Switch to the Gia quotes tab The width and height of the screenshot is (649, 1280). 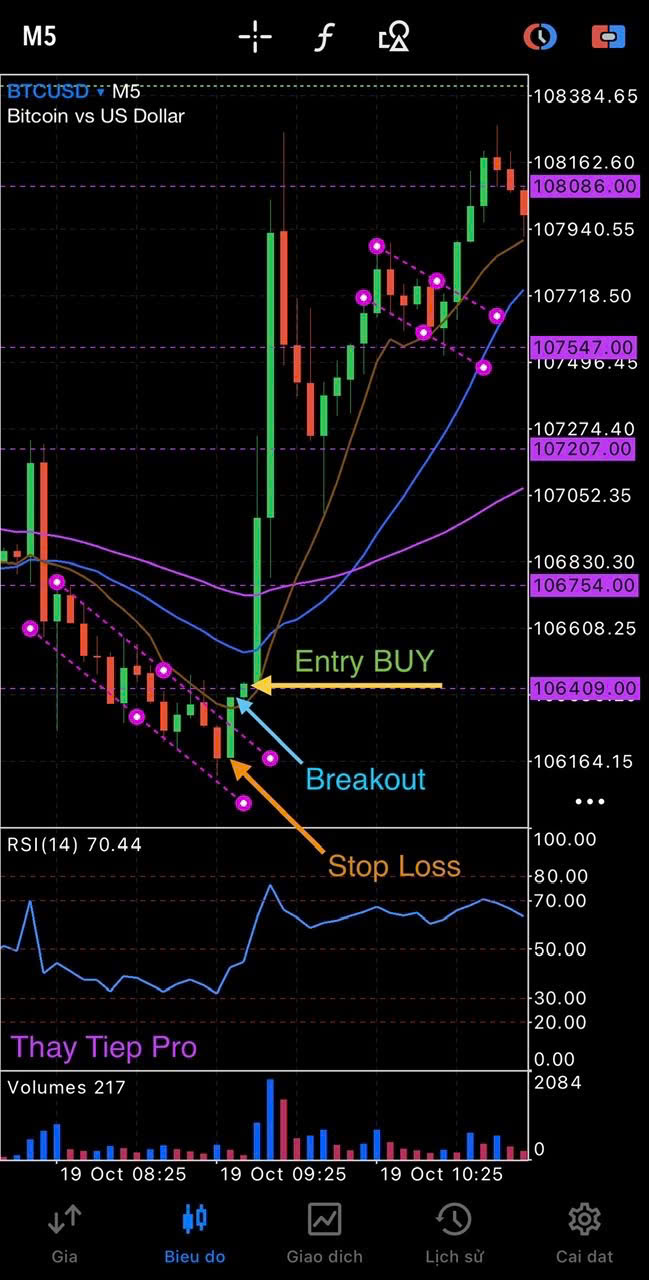click(64, 1233)
